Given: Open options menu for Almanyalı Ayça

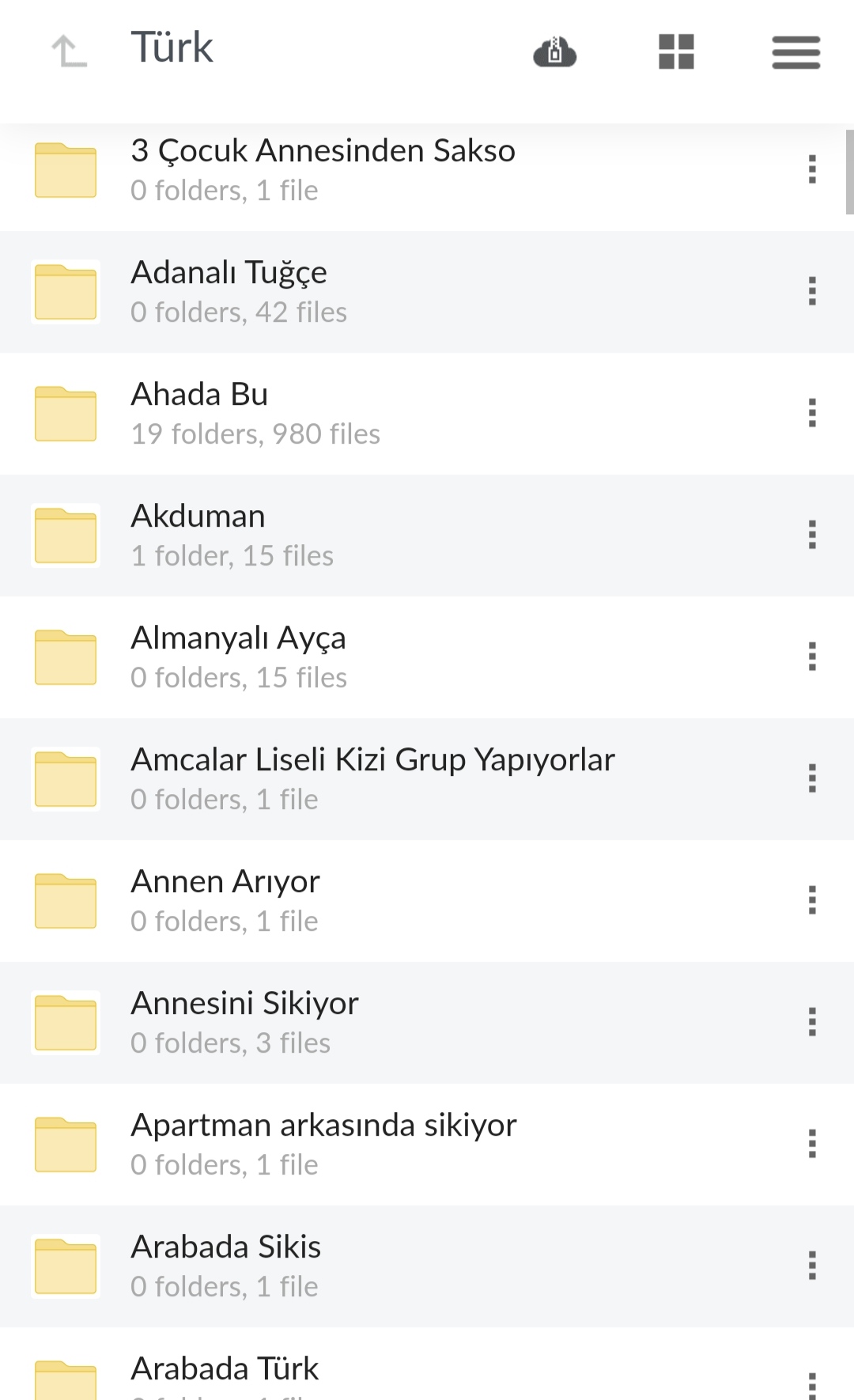Looking at the screenshot, I should (811, 657).
